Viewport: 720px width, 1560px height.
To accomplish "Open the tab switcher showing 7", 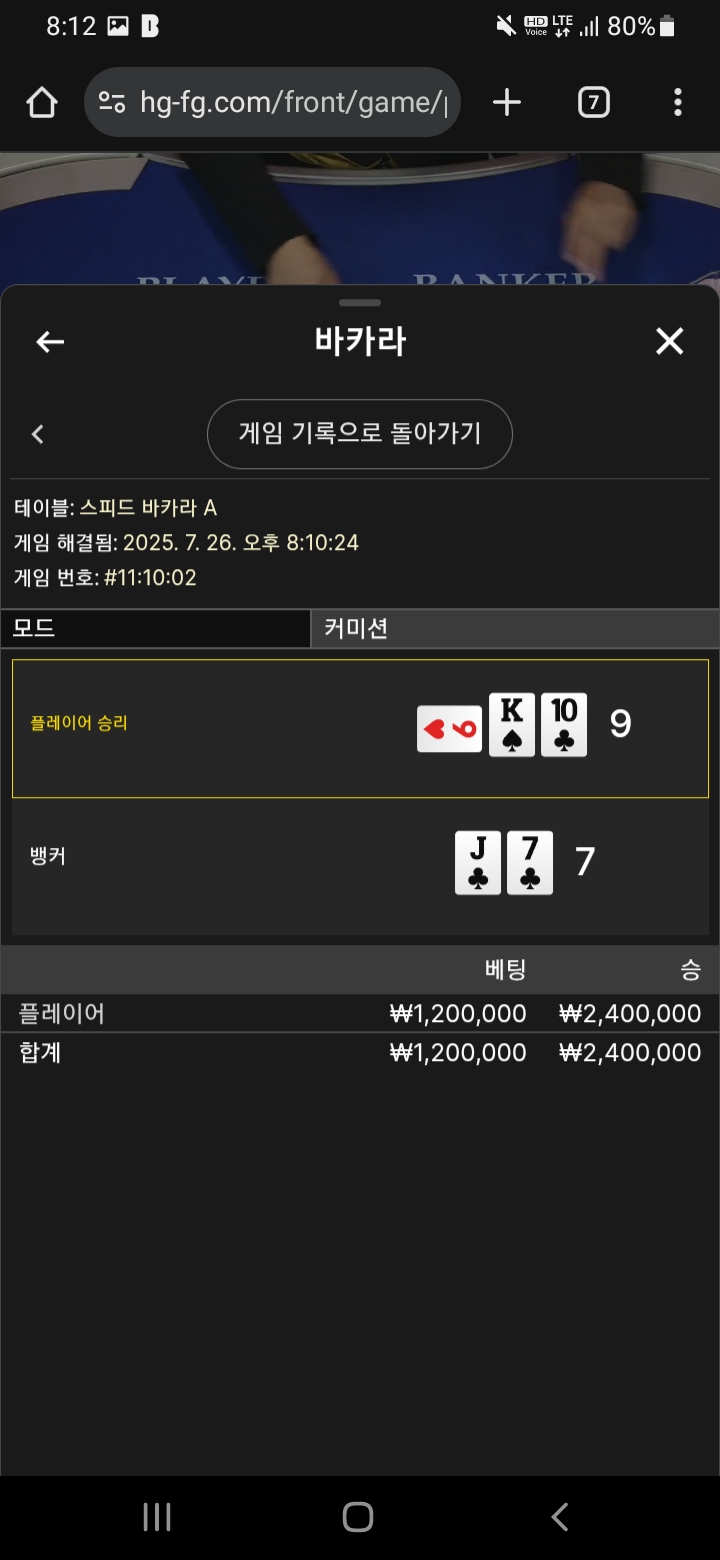I will point(594,102).
